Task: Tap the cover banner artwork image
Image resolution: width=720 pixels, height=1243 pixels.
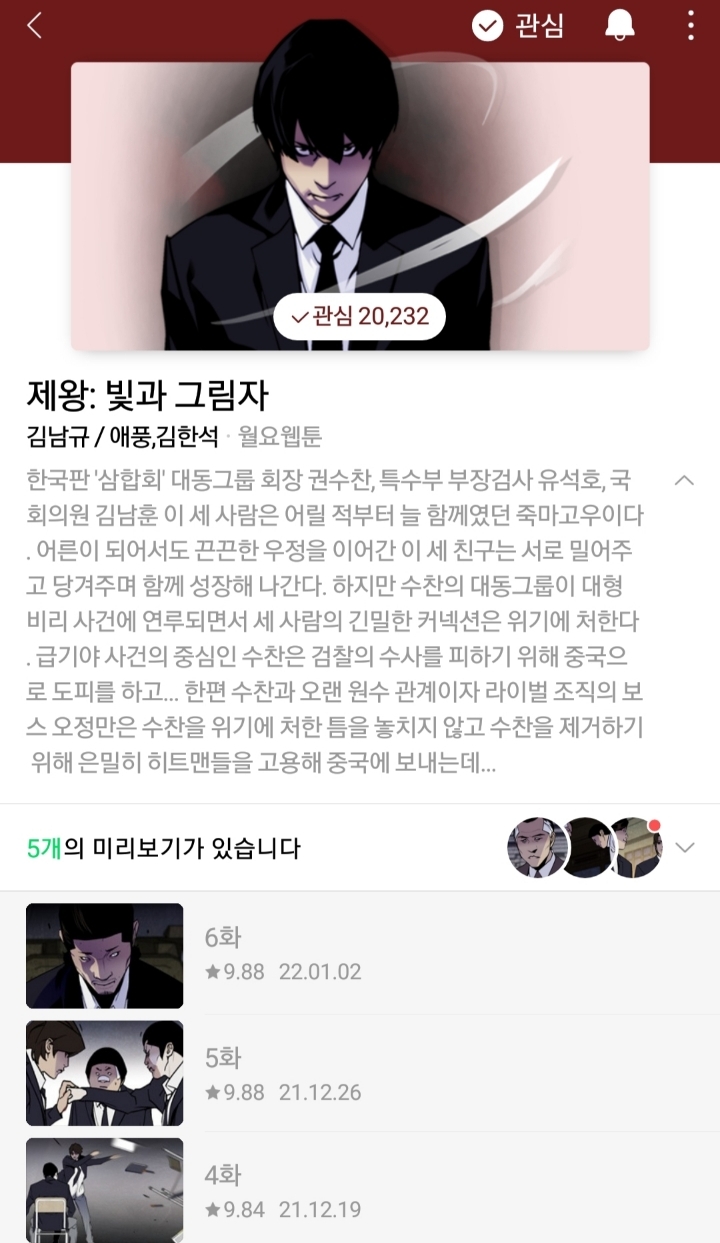Action: point(360,180)
